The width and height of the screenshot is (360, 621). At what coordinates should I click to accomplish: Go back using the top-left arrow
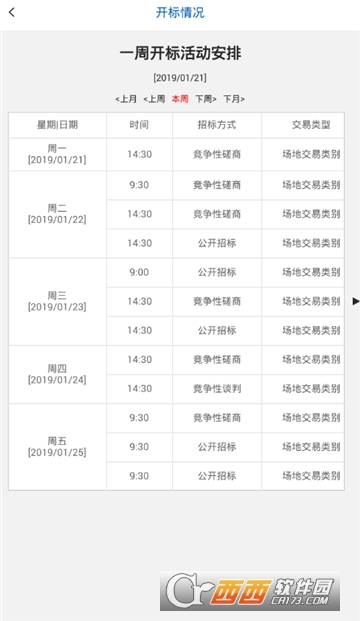pos(12,12)
